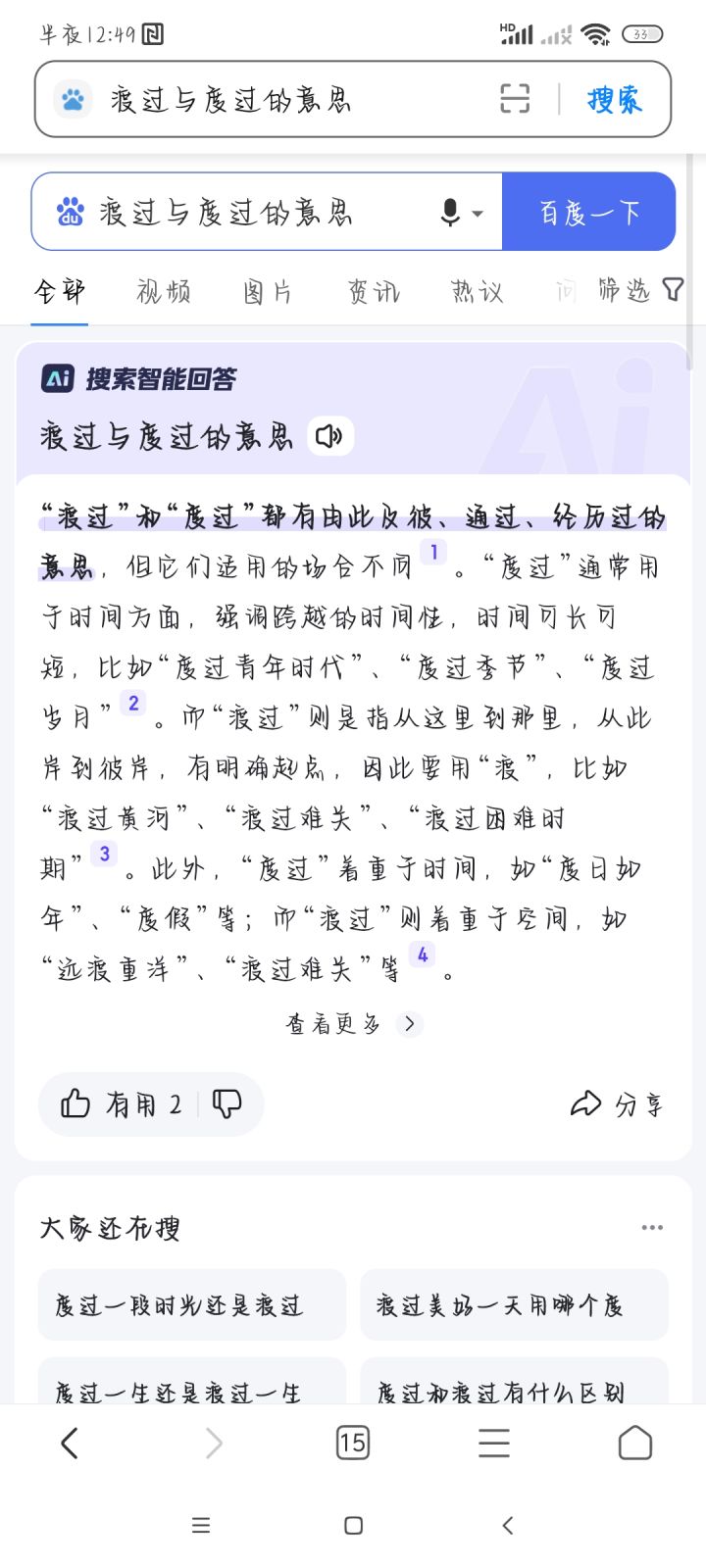
Task: Share the answer via 分享
Action: 617,1104
